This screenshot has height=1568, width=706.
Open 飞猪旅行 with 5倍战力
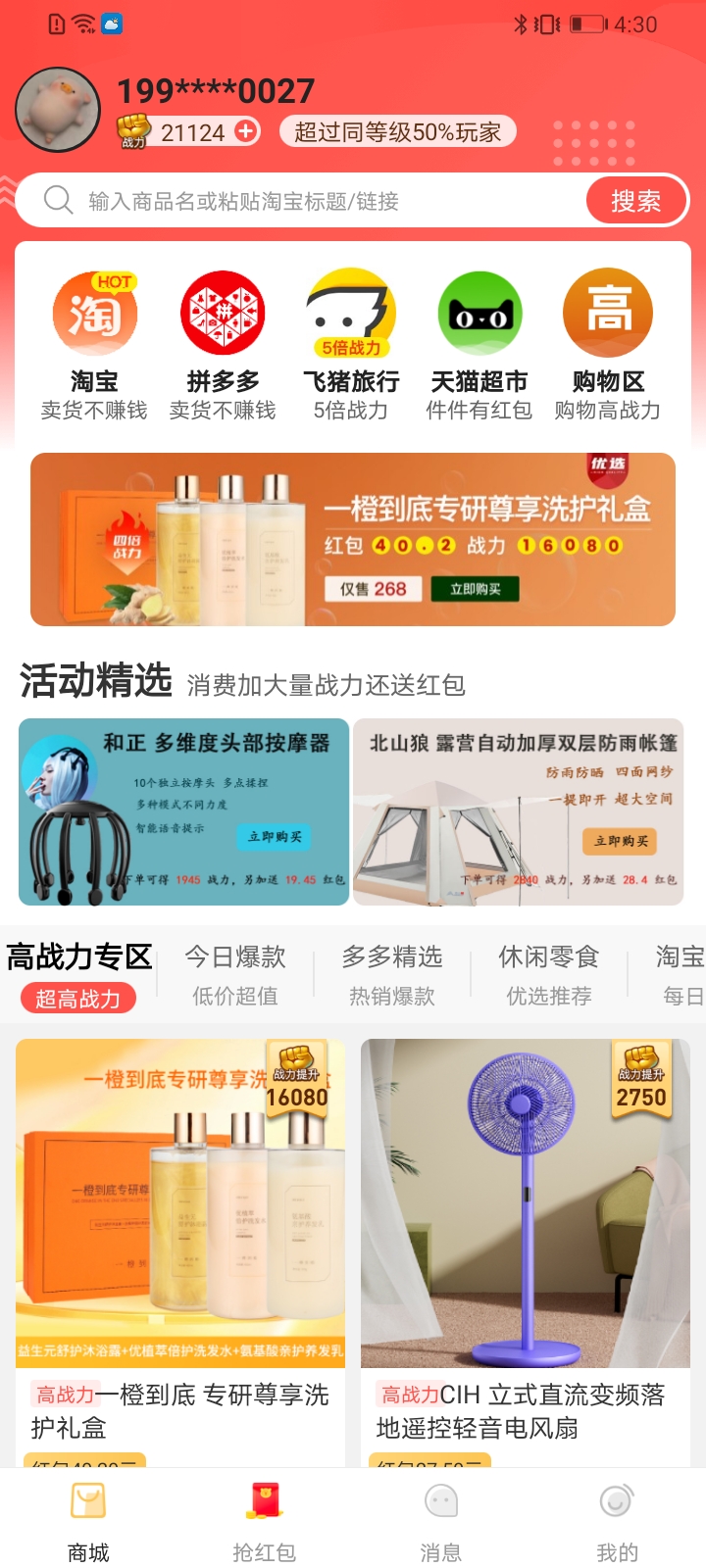pos(351,345)
